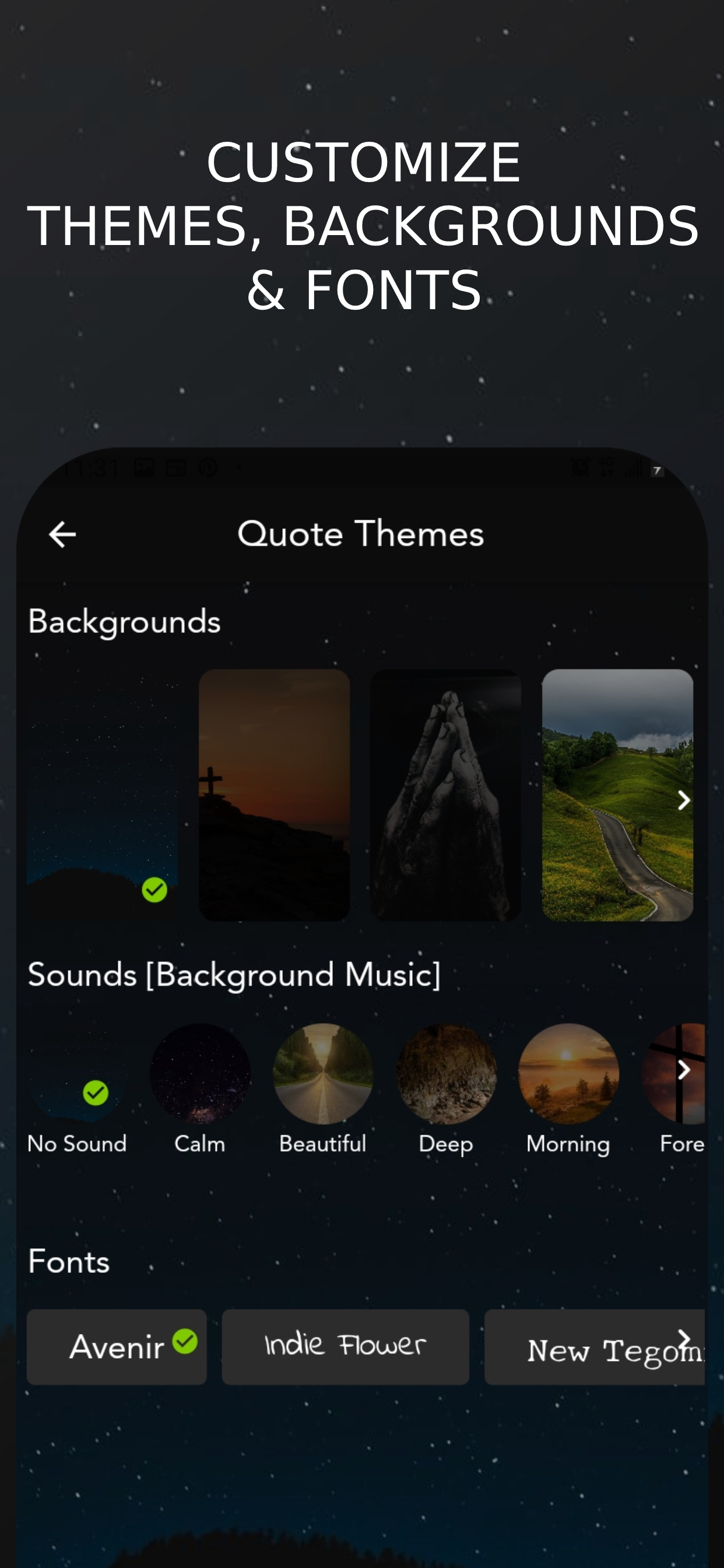
Task: Select the Forest sound icon
Action: (679, 1074)
